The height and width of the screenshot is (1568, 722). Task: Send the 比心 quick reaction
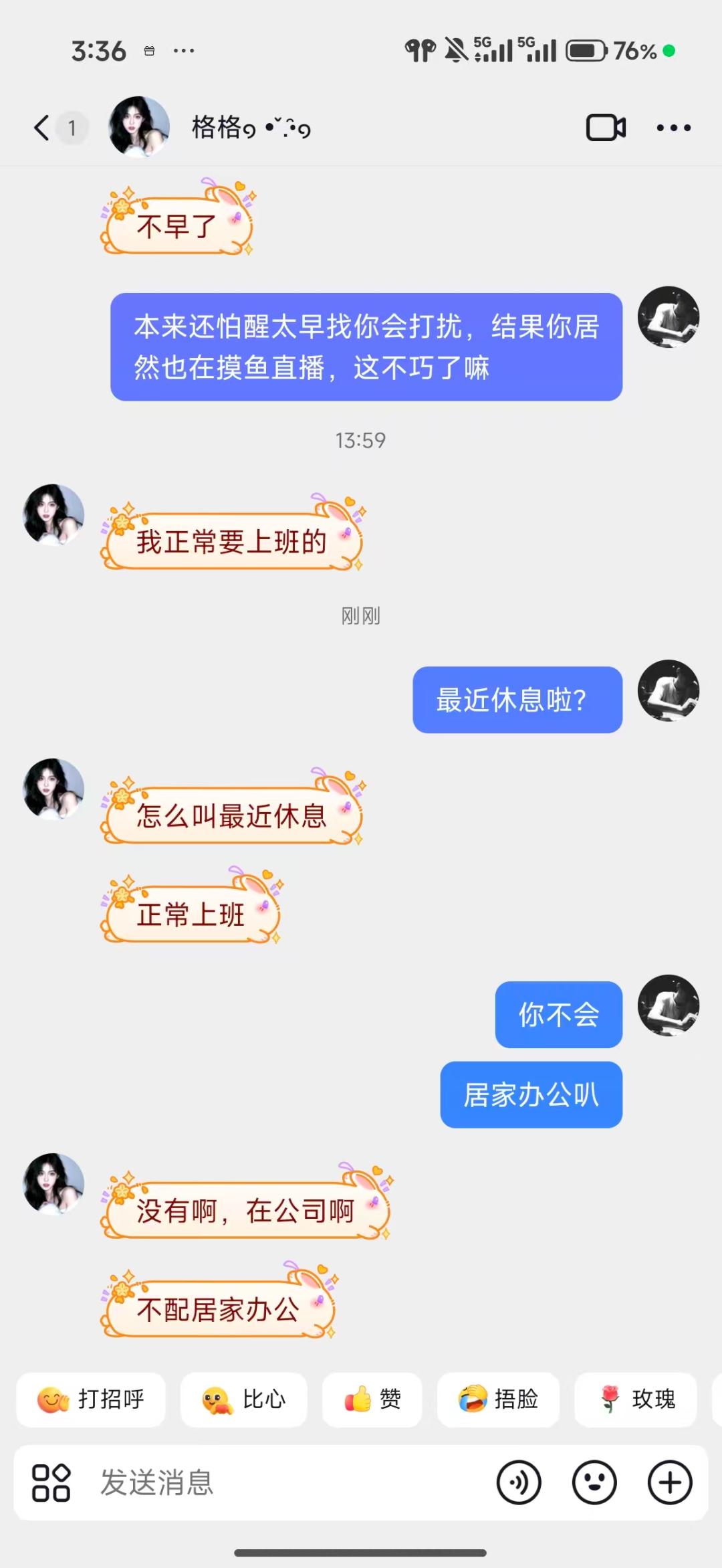244,1399
